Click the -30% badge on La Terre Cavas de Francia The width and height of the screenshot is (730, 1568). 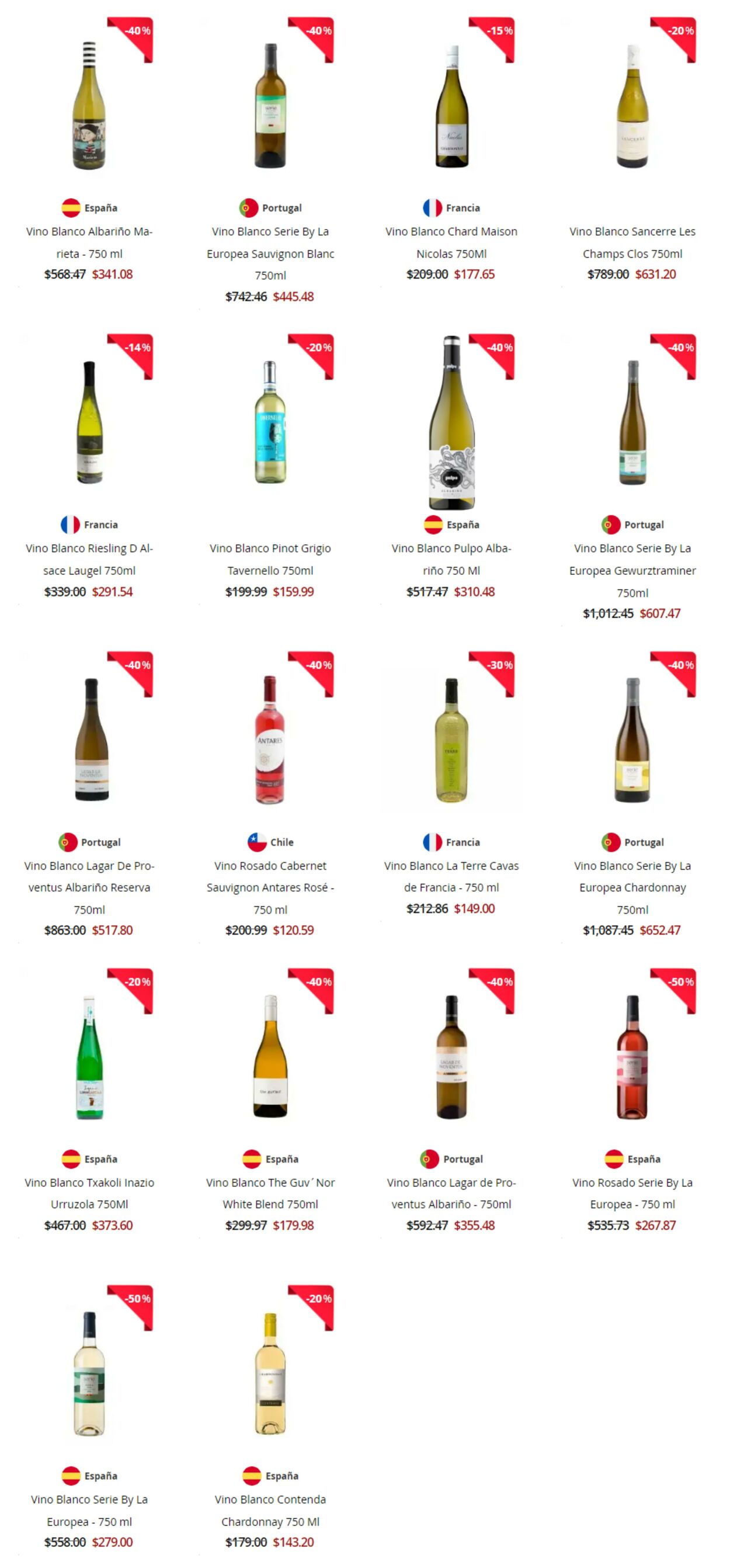click(x=502, y=667)
